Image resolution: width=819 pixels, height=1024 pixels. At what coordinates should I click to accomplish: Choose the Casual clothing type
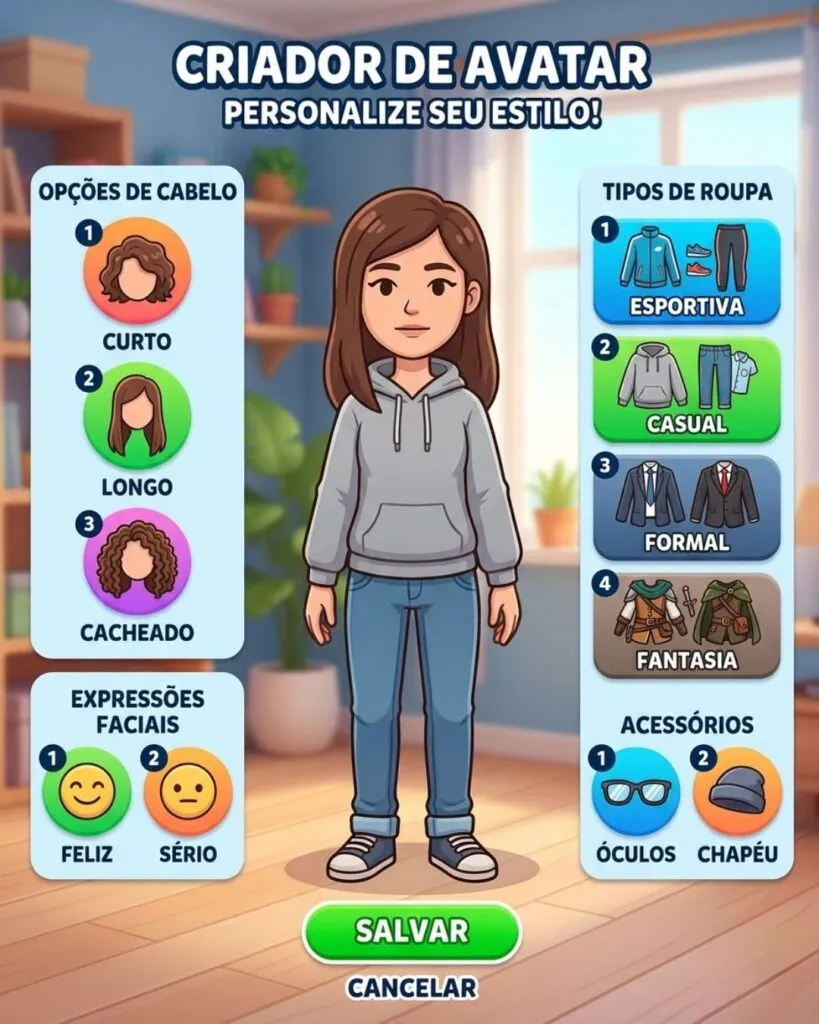686,388
